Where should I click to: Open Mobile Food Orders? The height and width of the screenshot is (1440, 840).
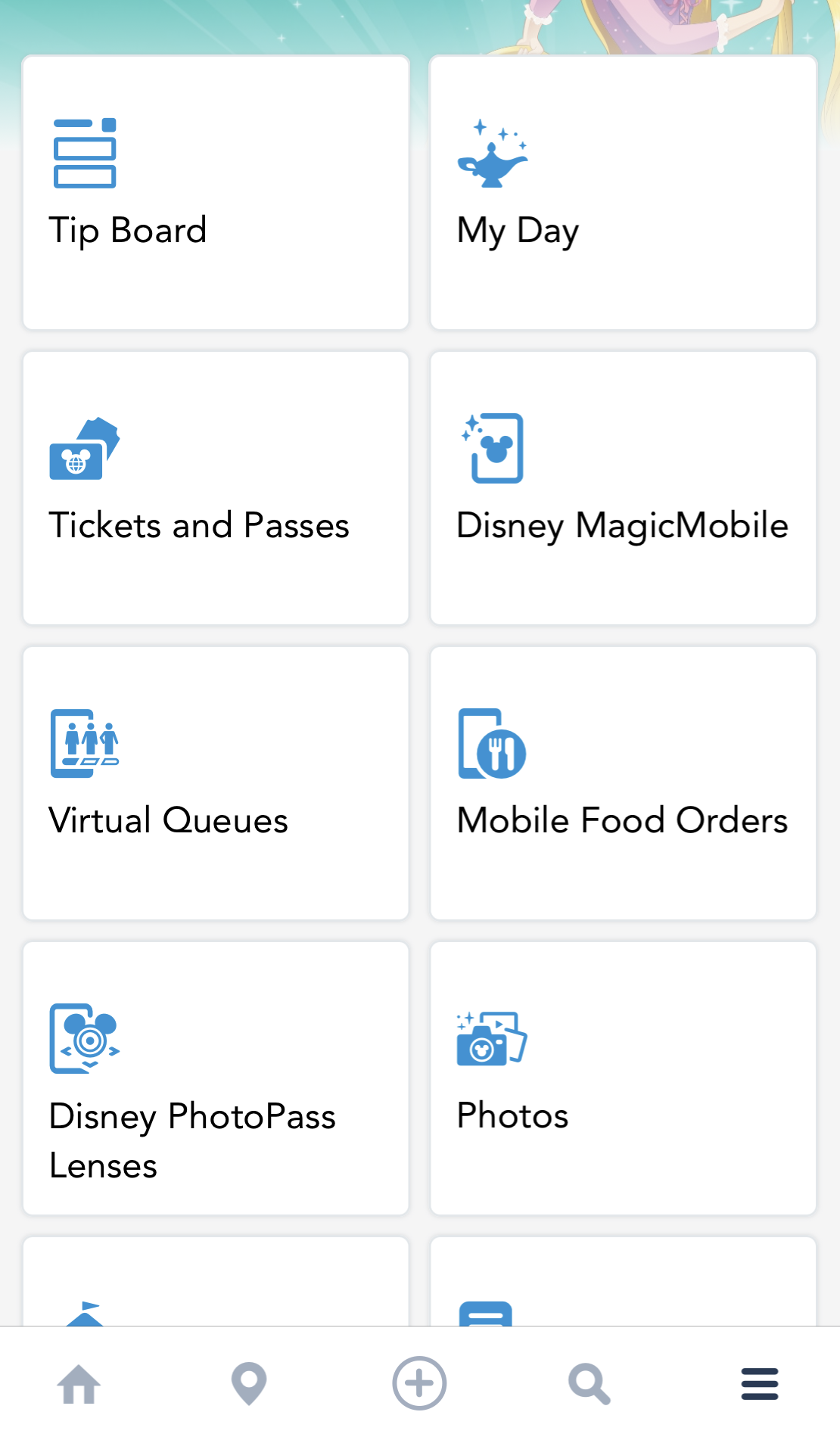click(623, 783)
